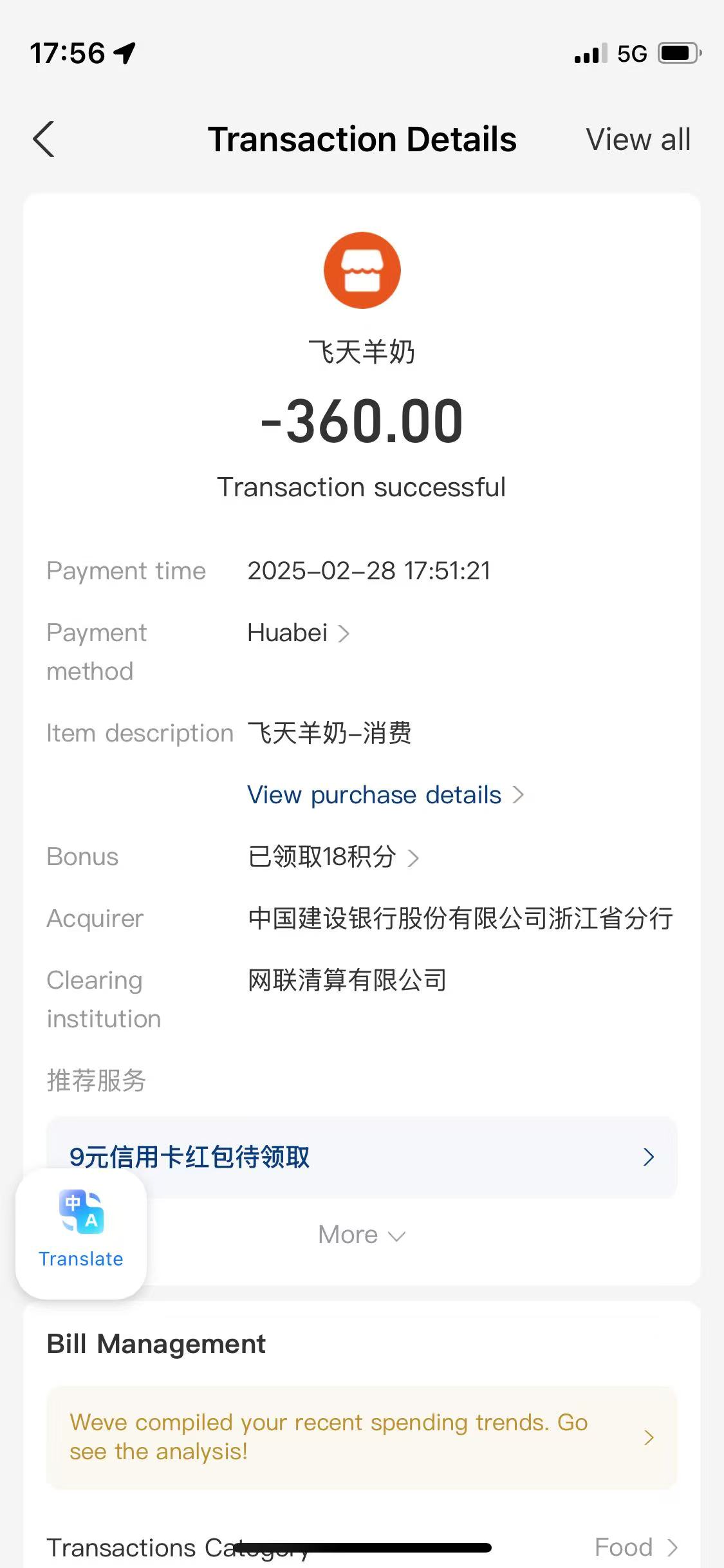Open the 飞天羊奶 merchant icon
The height and width of the screenshot is (1568, 724).
coord(362,270)
